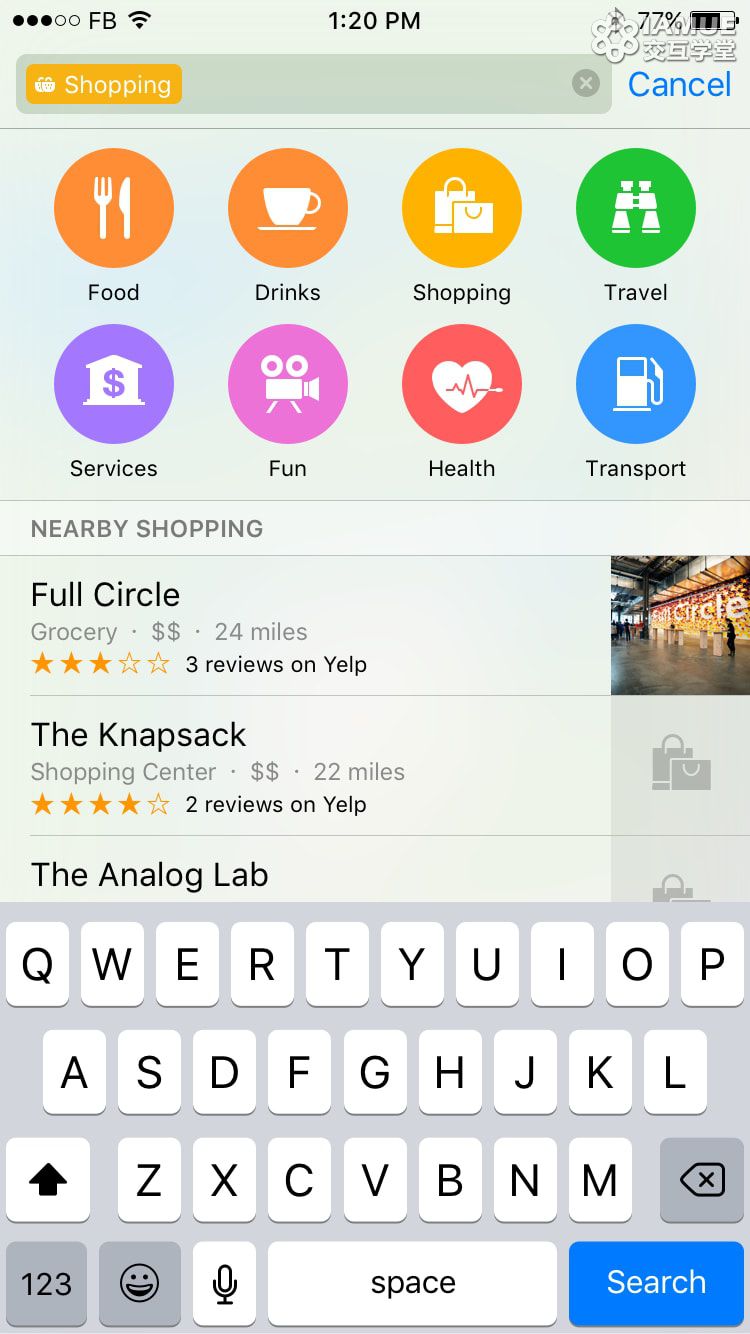This screenshot has height=1334, width=750.
Task: View The Knapsack shopping center
Action: [x=375, y=766]
